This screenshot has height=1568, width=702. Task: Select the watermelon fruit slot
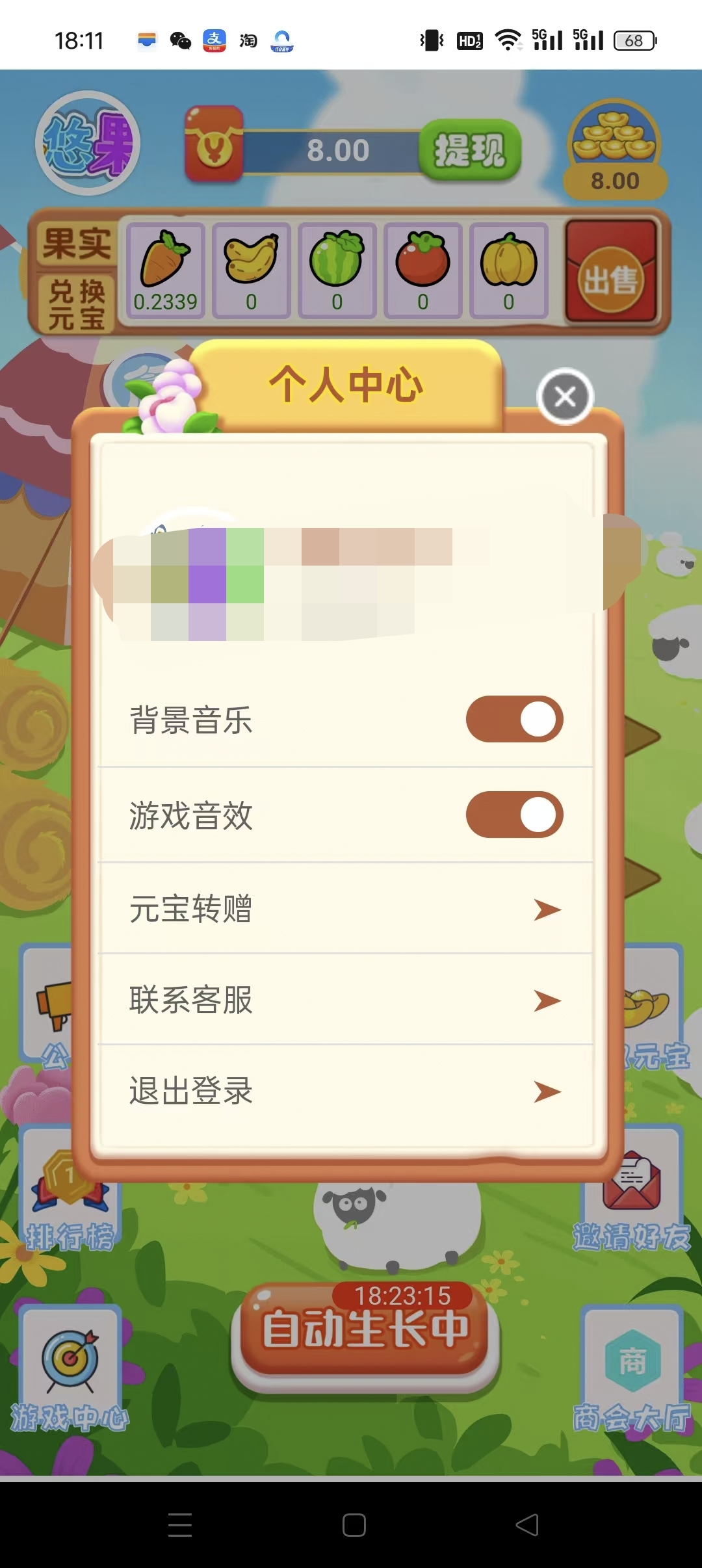pos(337,270)
